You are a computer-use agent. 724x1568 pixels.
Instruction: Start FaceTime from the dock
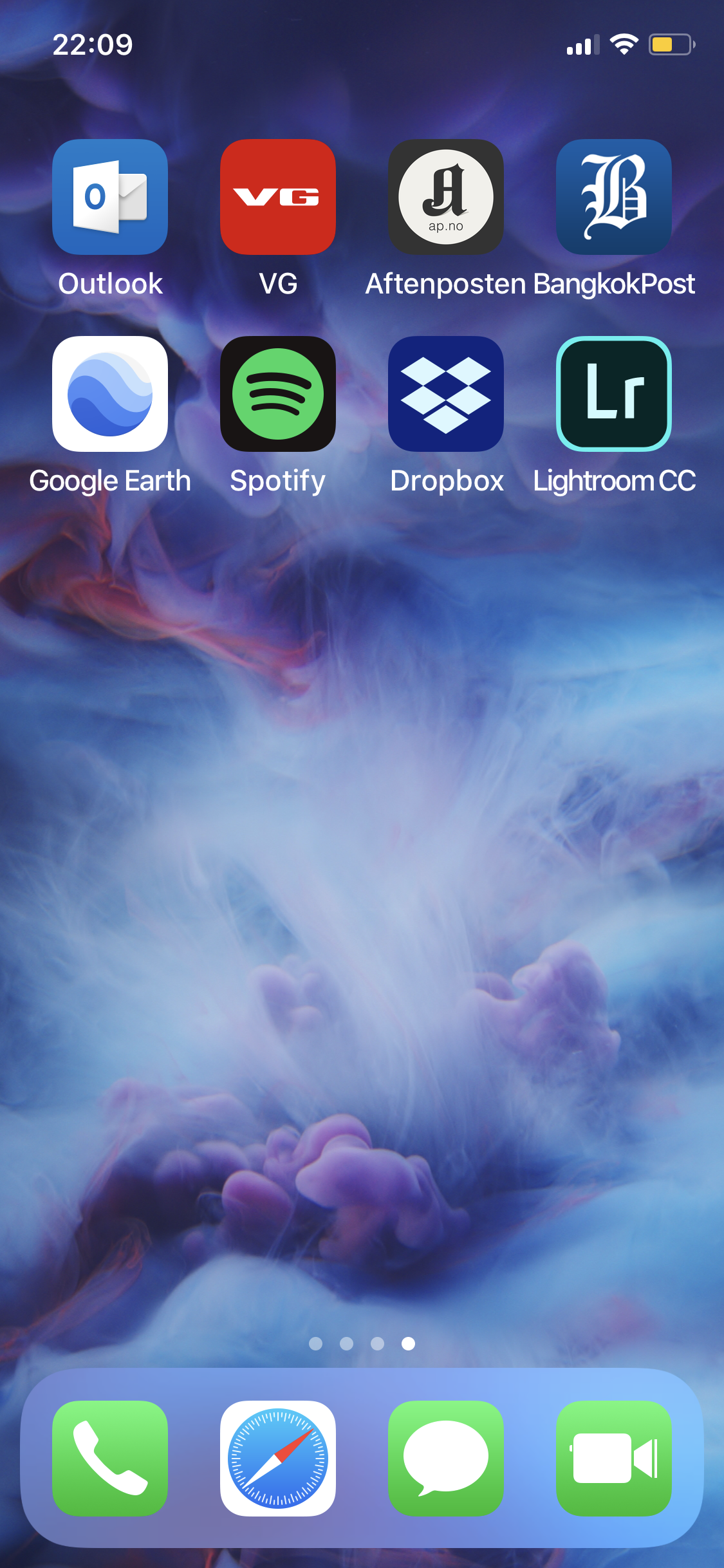pyautogui.click(x=614, y=1459)
